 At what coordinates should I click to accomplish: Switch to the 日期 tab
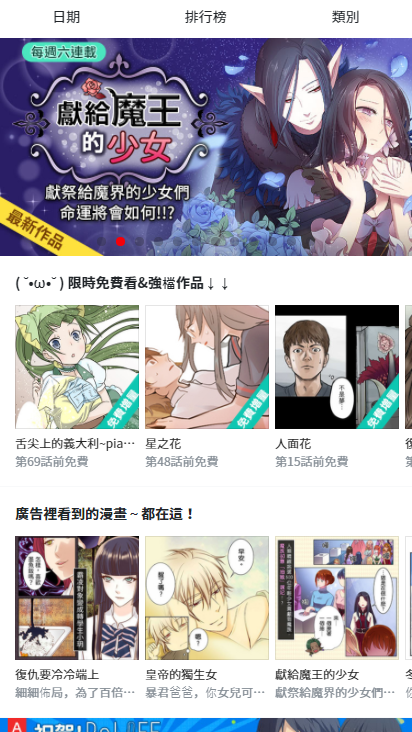tap(67, 17)
